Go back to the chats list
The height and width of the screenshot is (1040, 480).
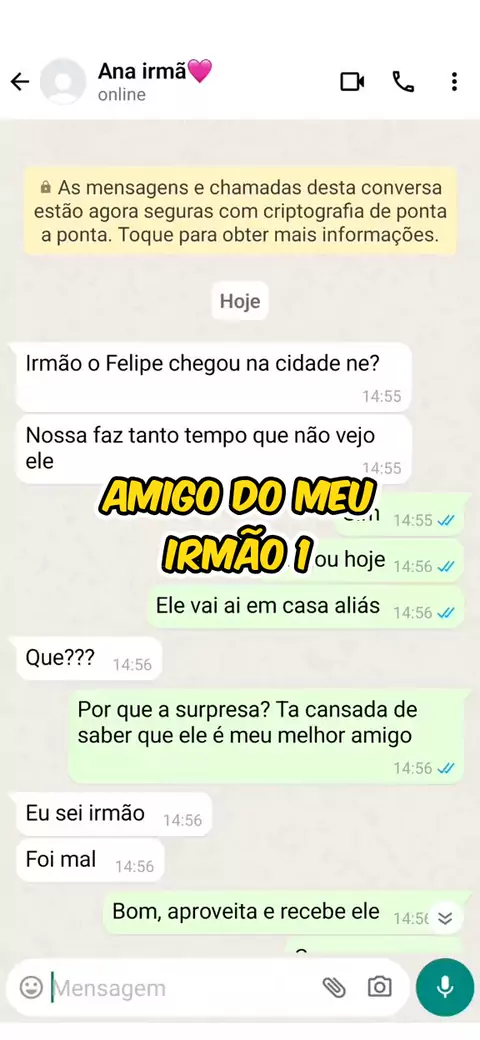pyautogui.click(x=20, y=82)
